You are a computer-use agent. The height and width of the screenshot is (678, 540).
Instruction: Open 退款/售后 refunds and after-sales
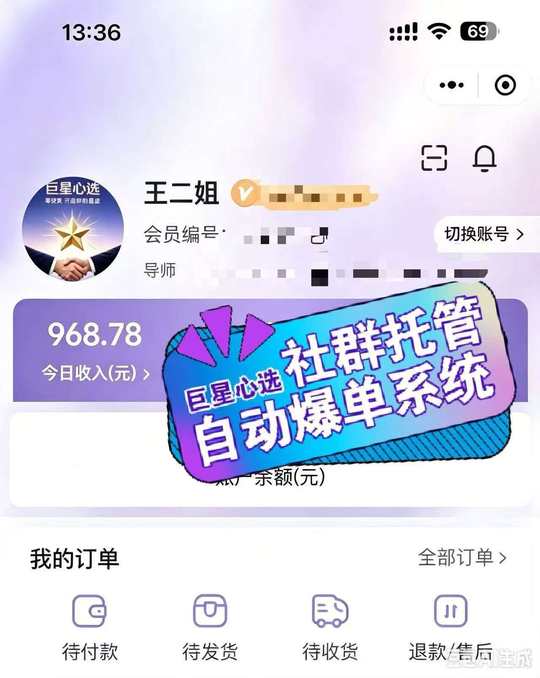451,628
